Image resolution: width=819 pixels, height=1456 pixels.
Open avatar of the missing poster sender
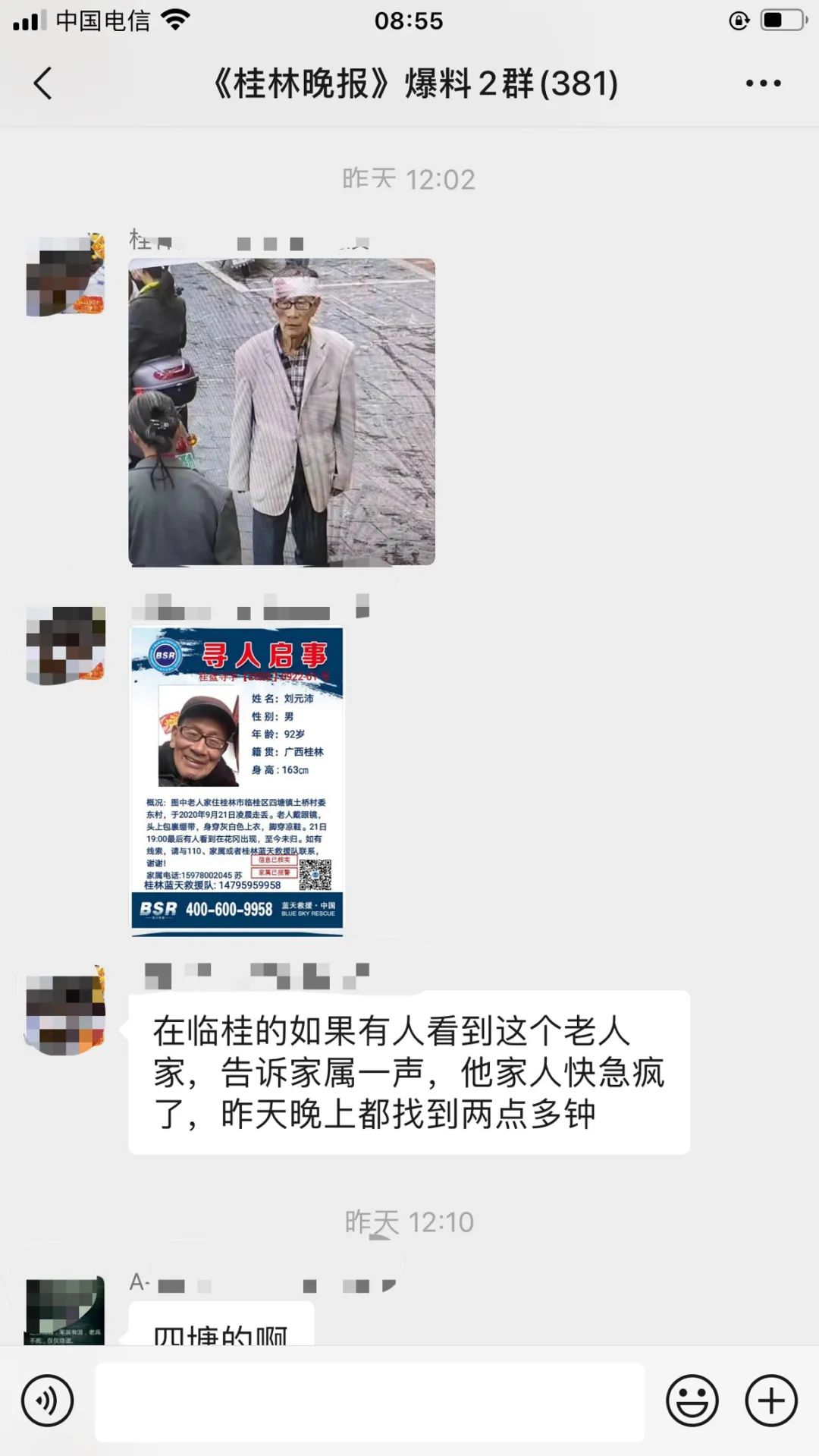(65, 645)
